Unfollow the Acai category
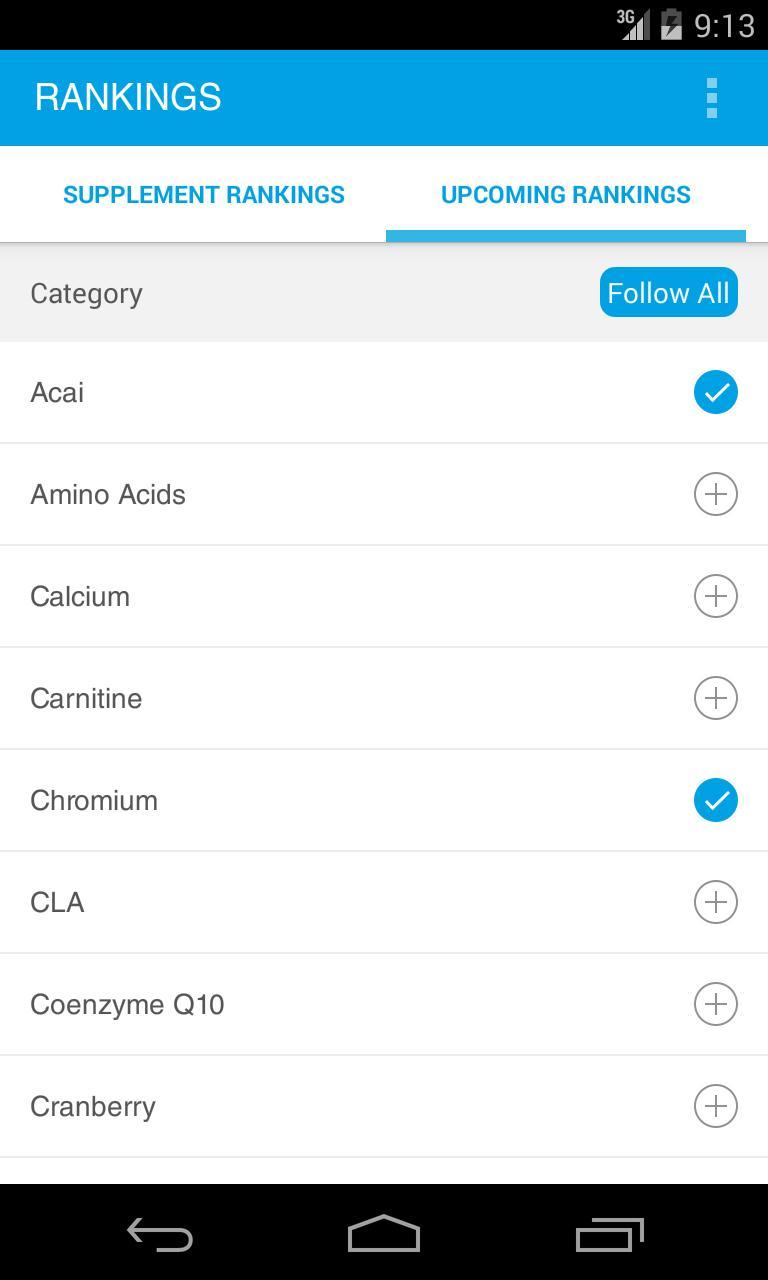Screen dimensions: 768x1280 [x=715, y=392]
